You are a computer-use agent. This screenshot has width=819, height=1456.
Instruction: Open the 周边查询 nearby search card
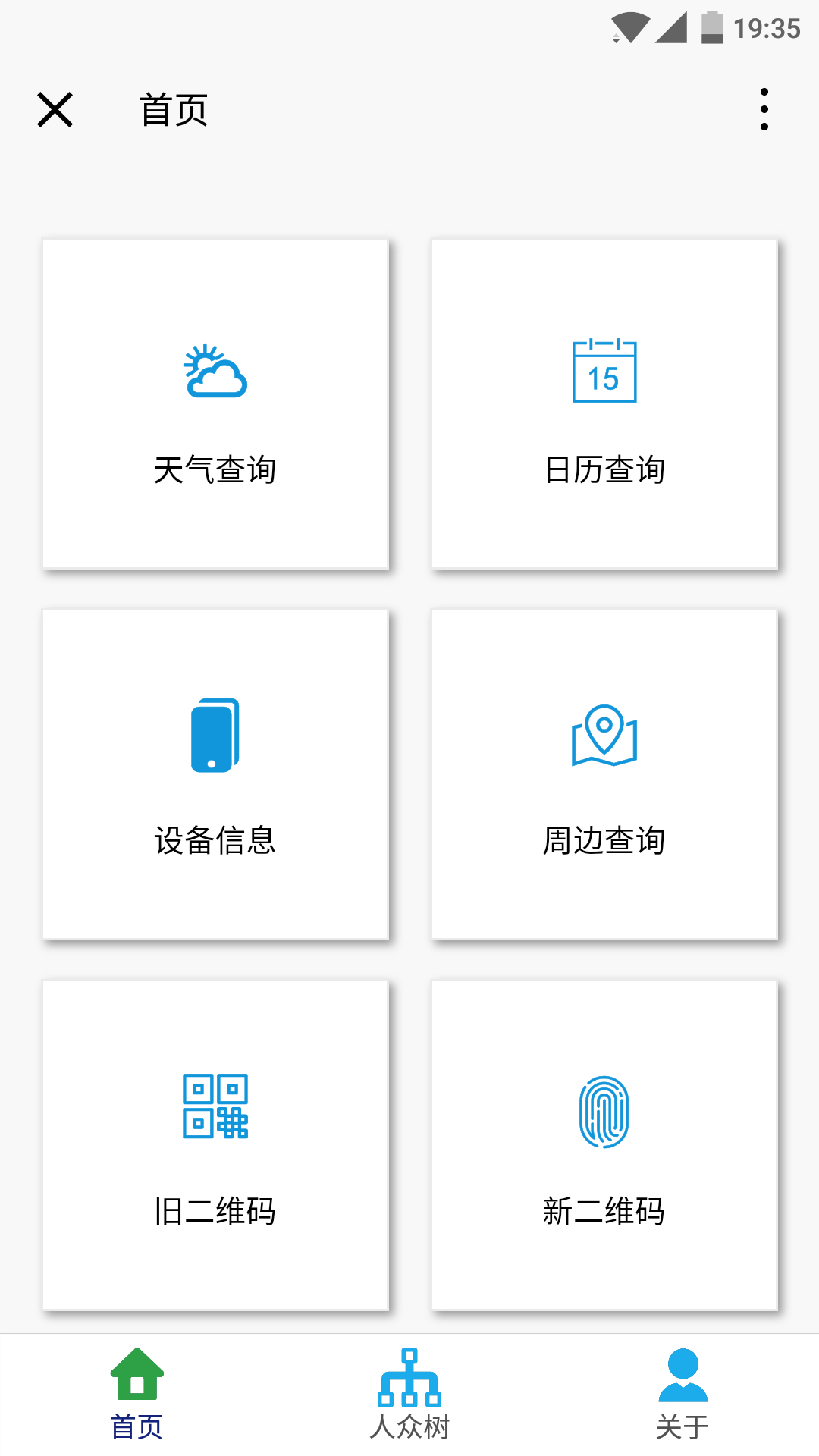[x=604, y=775]
